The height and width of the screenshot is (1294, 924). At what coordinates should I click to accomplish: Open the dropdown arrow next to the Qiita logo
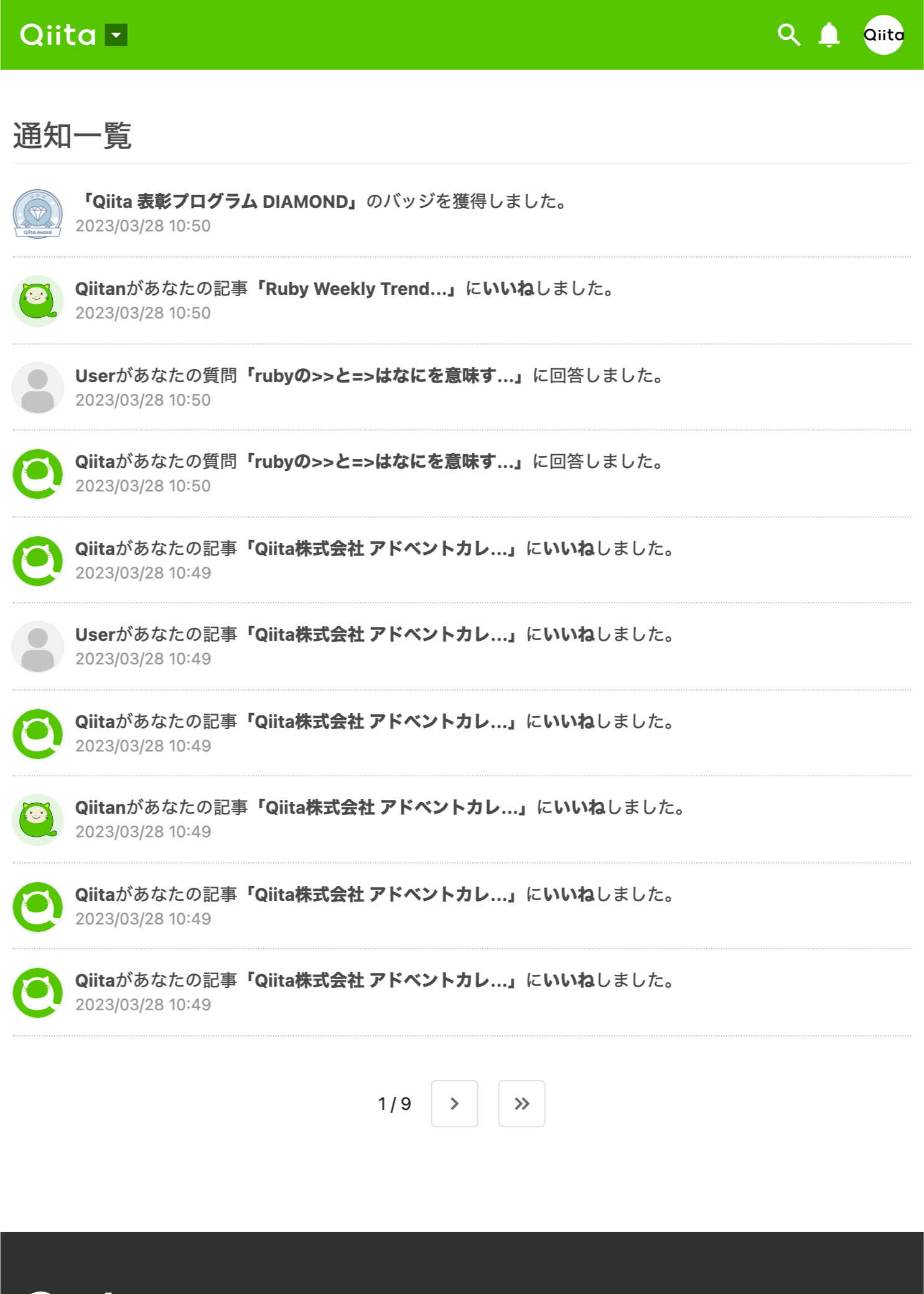116,36
